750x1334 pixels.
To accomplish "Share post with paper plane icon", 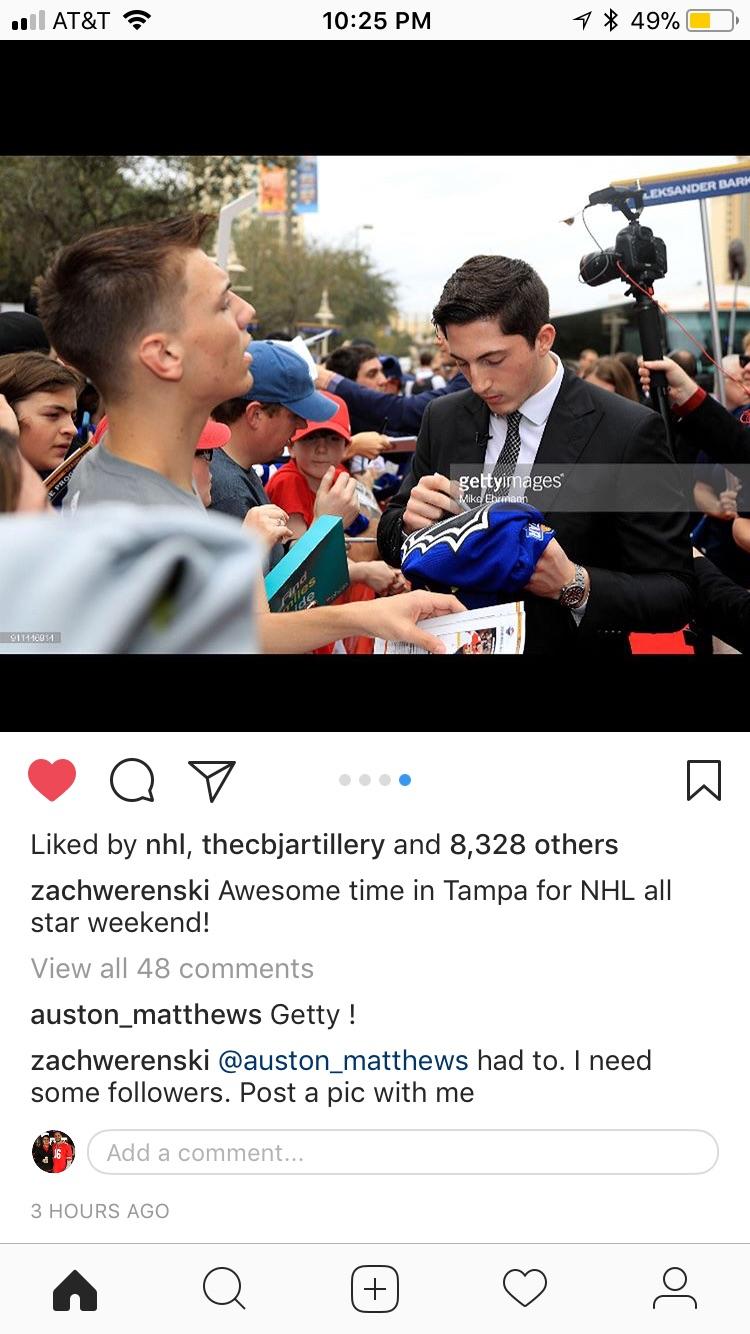I will (211, 780).
